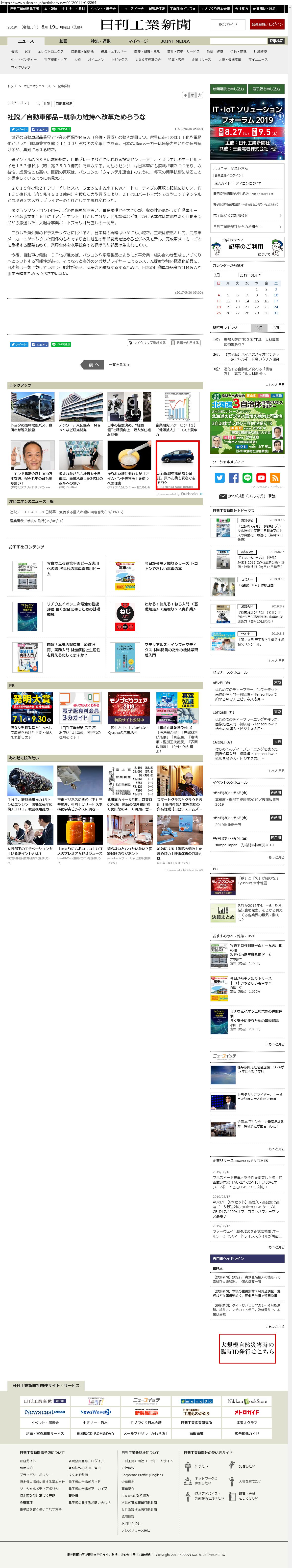Switch to the マイページ tab
This screenshot has width=292, height=1568.
(138, 41)
